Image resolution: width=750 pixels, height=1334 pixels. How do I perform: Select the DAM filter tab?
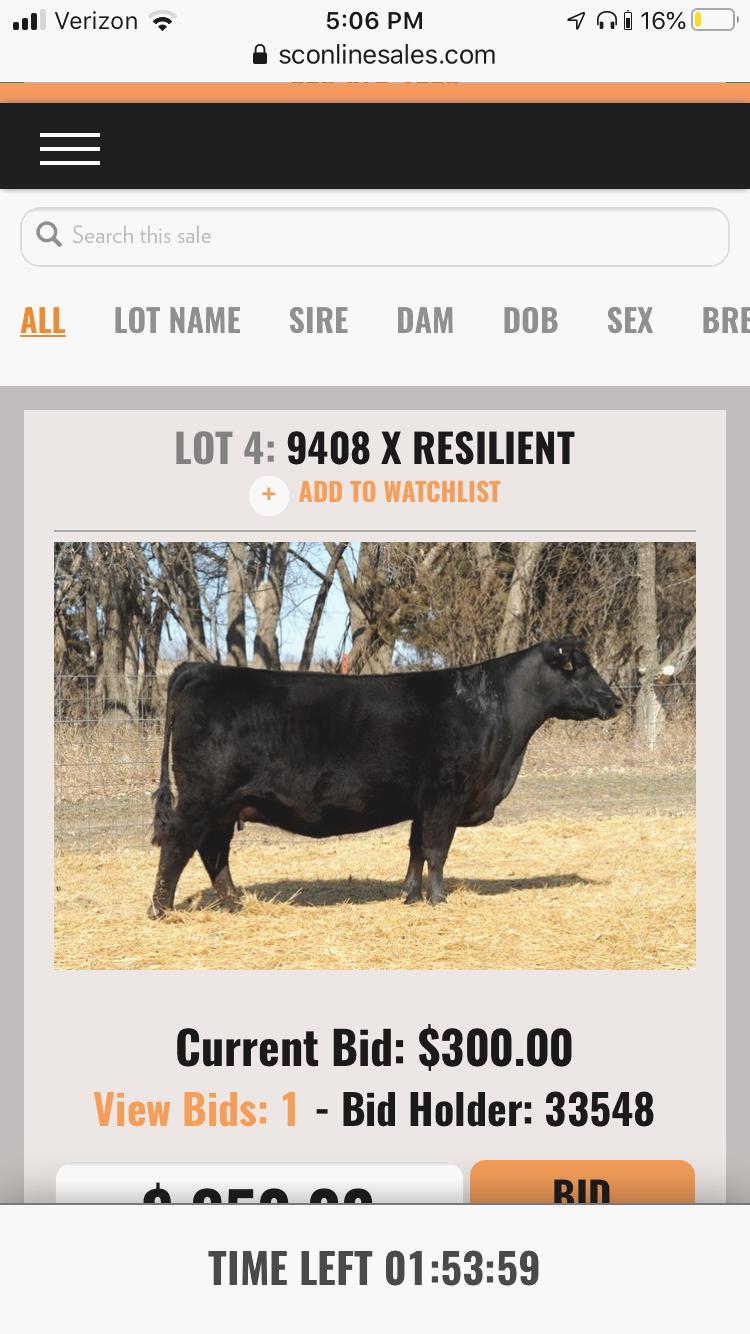(425, 321)
